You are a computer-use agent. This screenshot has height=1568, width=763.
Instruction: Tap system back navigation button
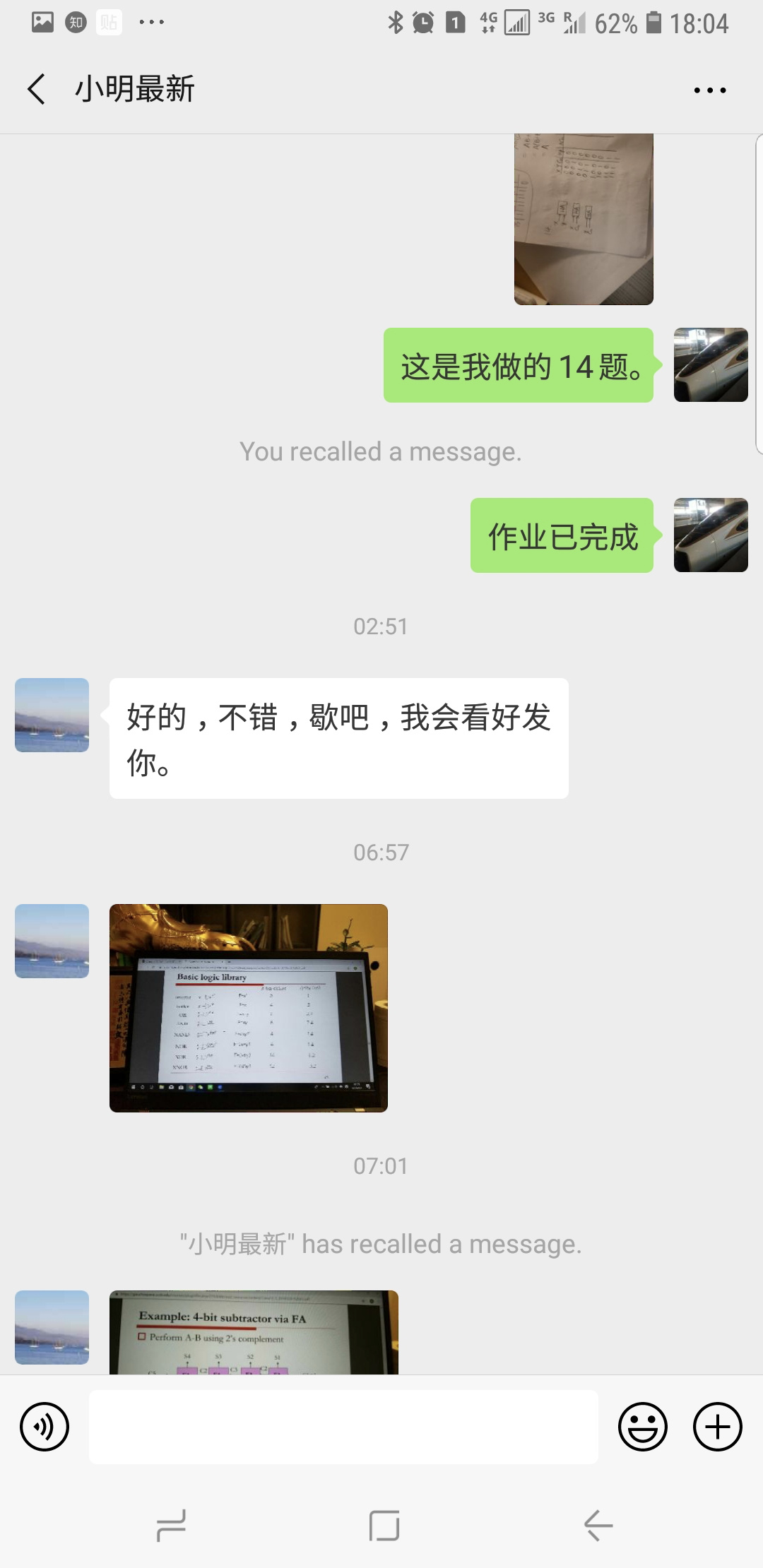[x=598, y=1526]
